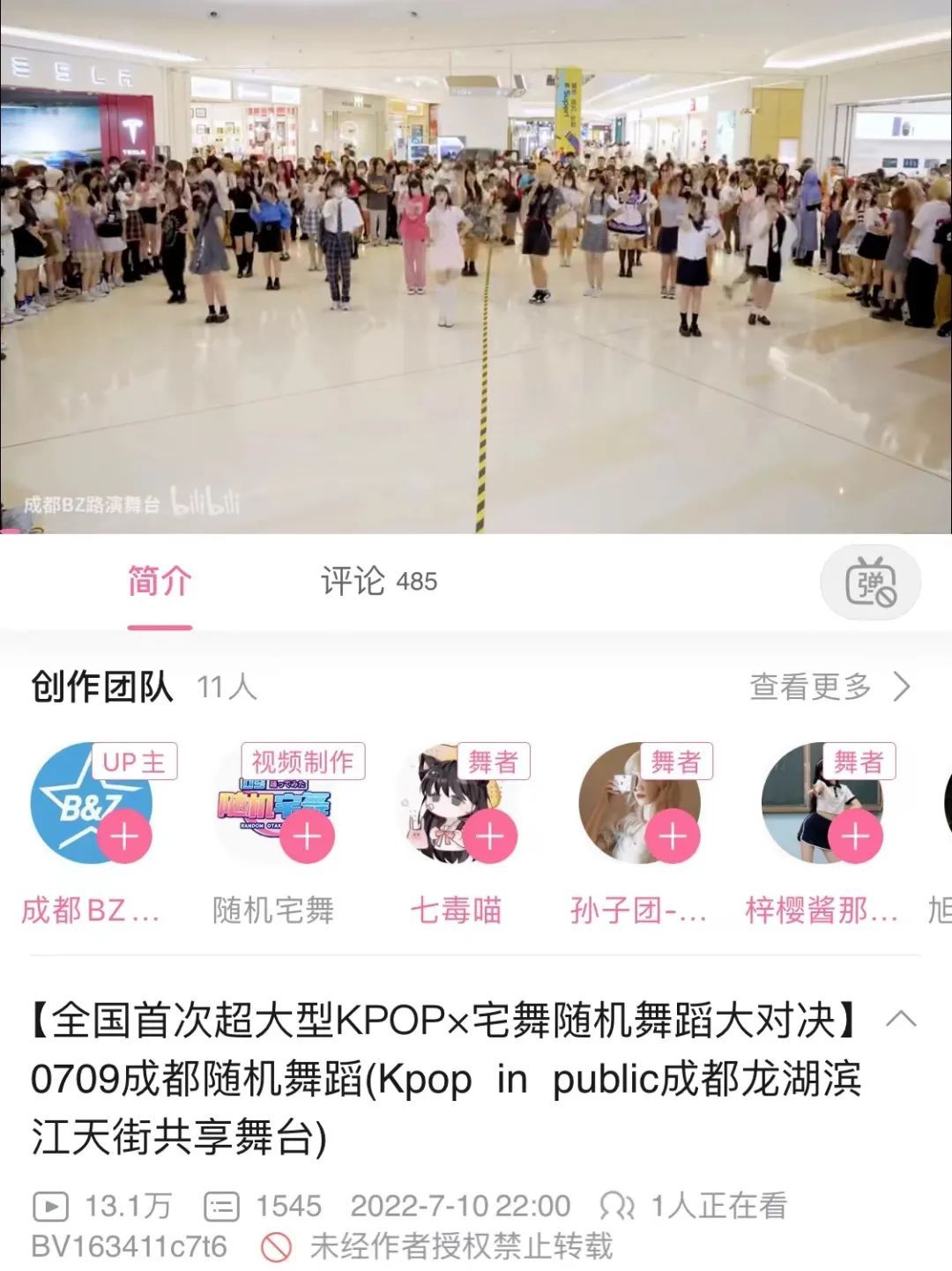Follow dancer 孙子团 with plus button

[673, 836]
